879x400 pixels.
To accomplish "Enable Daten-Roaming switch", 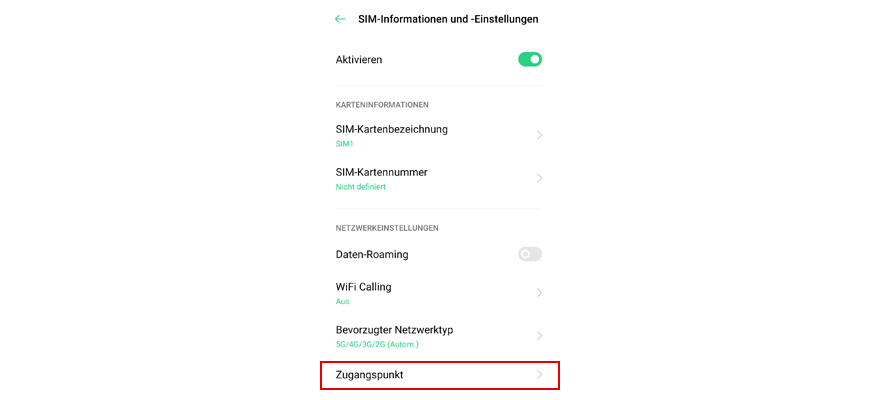I will pyautogui.click(x=529, y=254).
